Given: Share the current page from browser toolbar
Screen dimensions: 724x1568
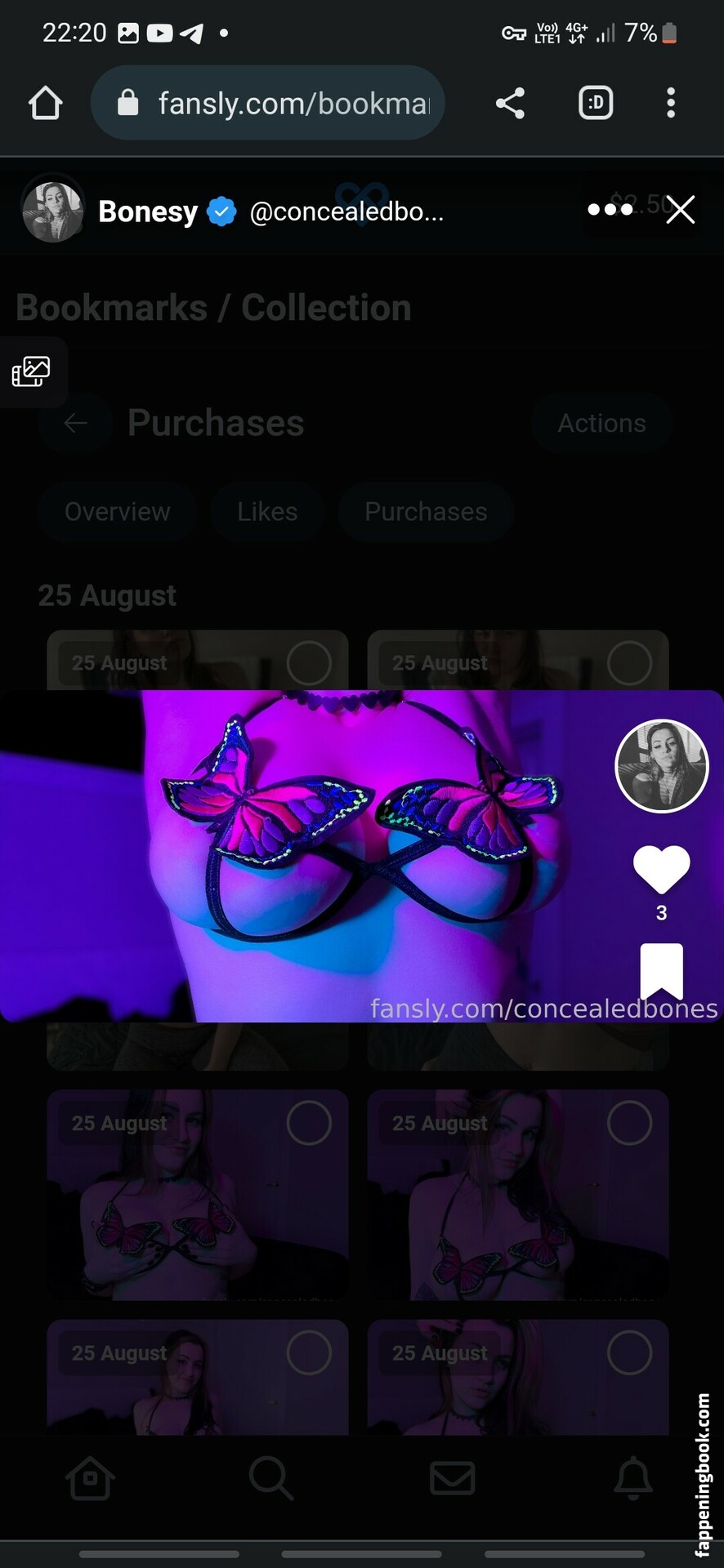Looking at the screenshot, I should coord(510,103).
